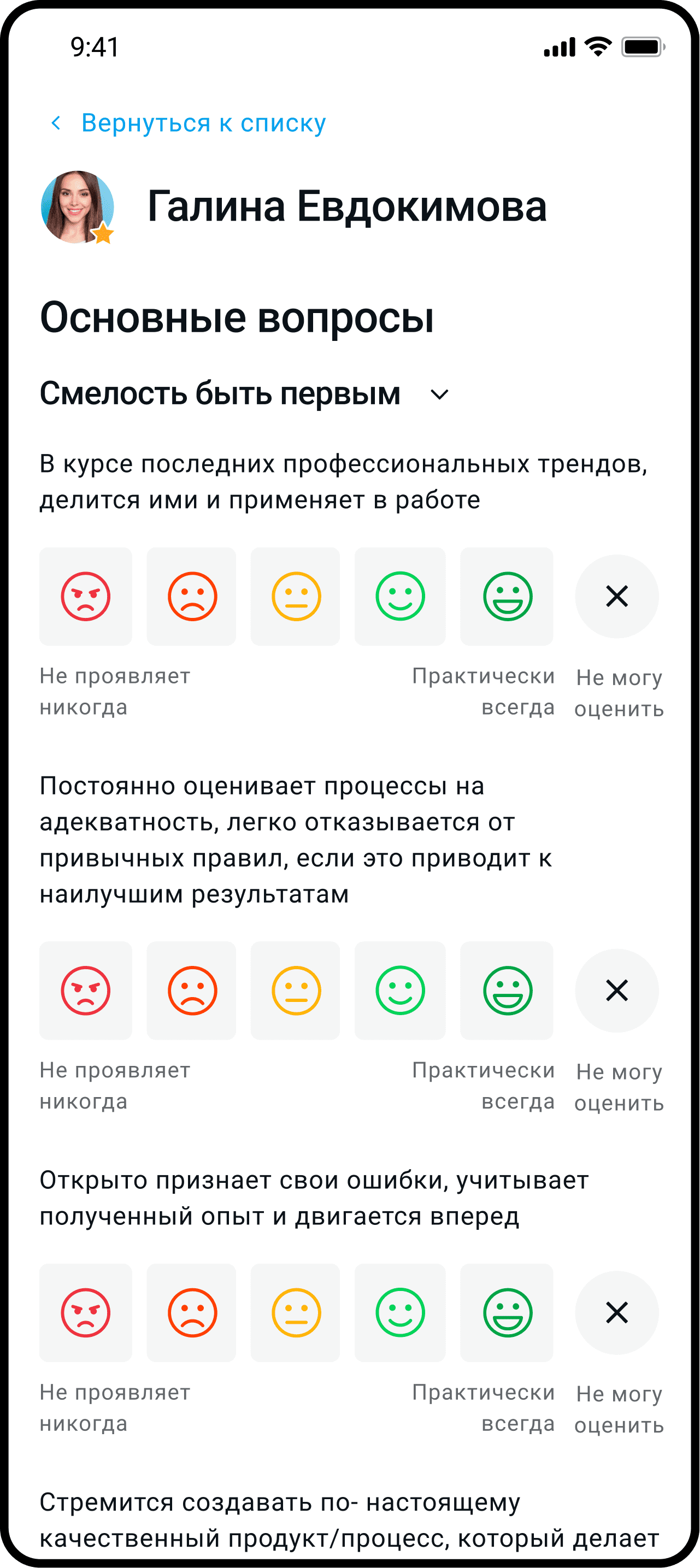The width and height of the screenshot is (700, 1568).
Task: Select smiling face for admitting mistakes question
Action: (400, 1312)
